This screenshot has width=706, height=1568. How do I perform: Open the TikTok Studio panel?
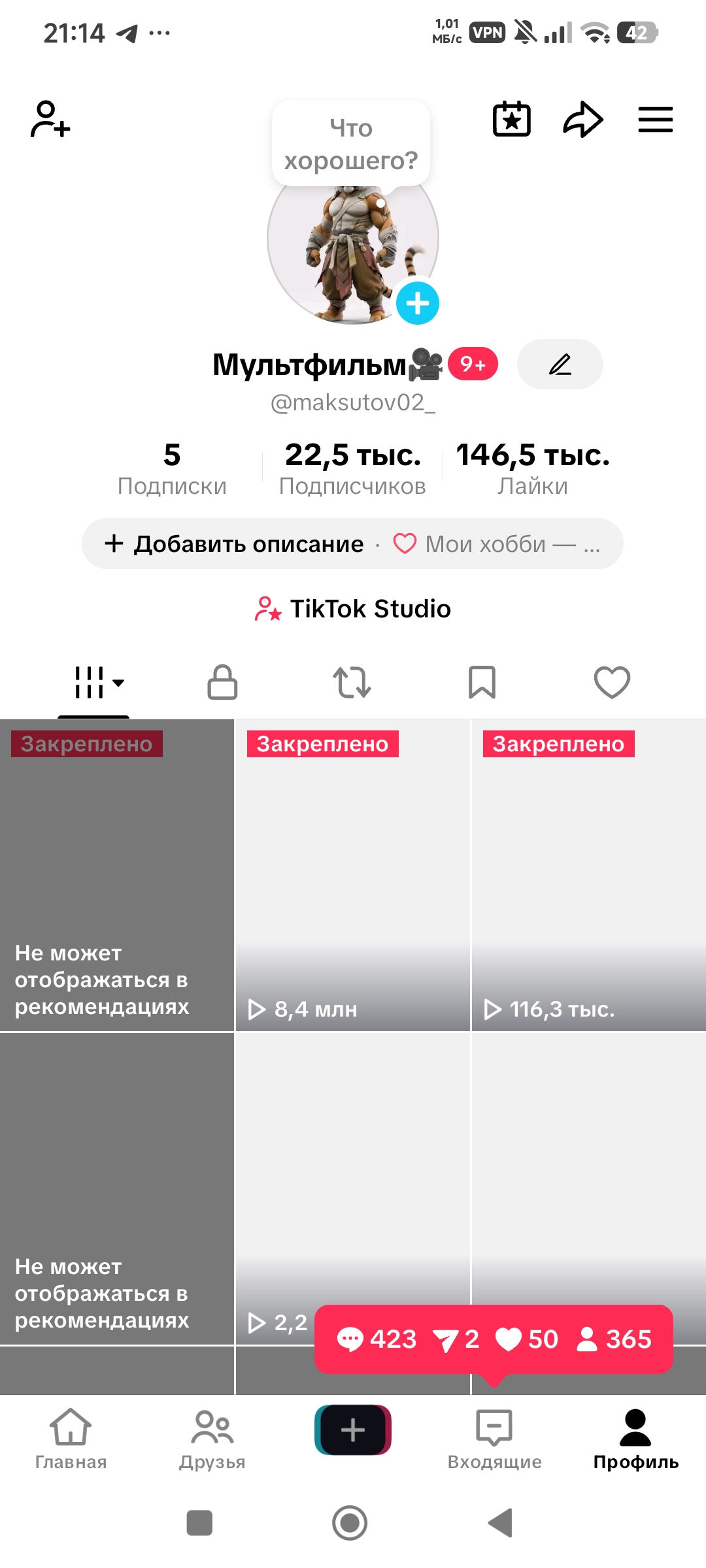tap(353, 609)
